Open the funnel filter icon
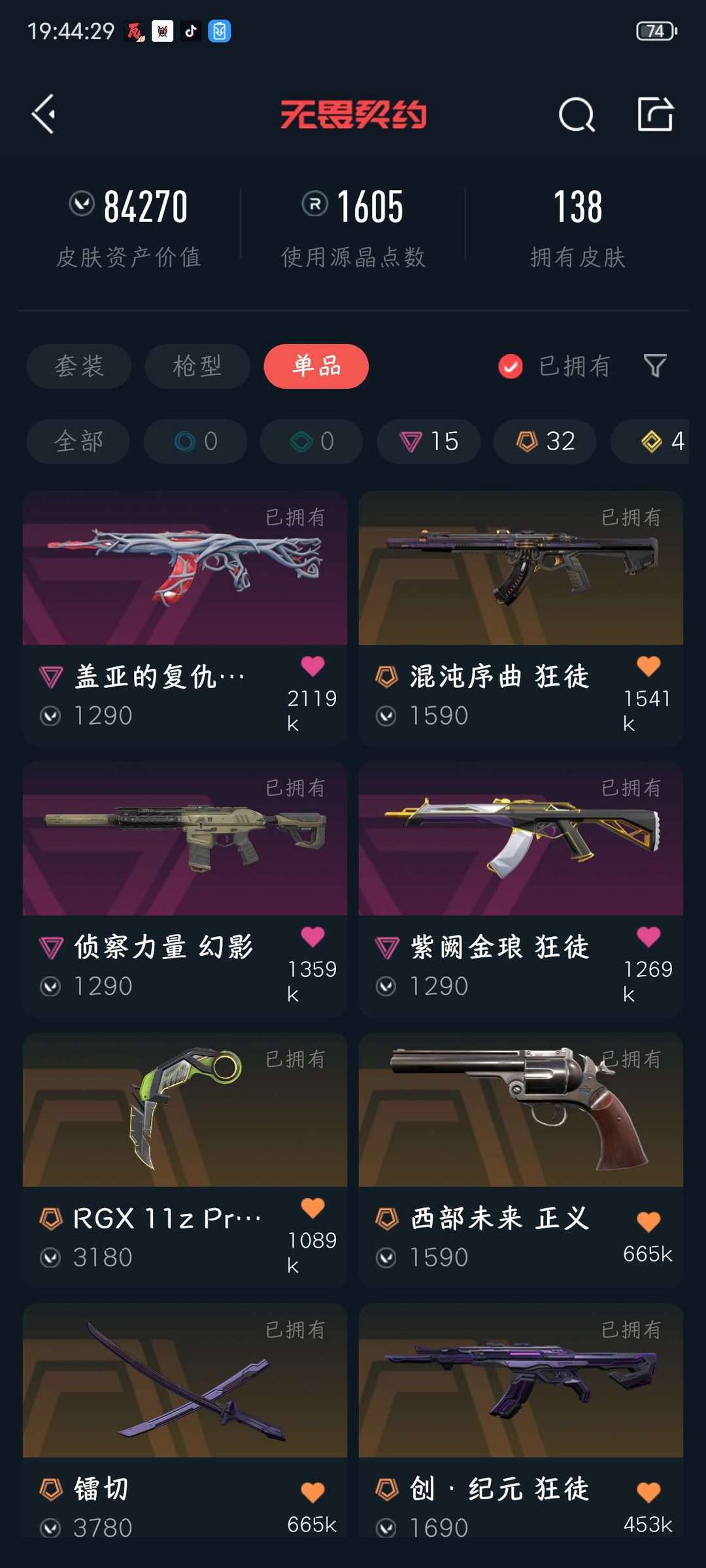 655,366
